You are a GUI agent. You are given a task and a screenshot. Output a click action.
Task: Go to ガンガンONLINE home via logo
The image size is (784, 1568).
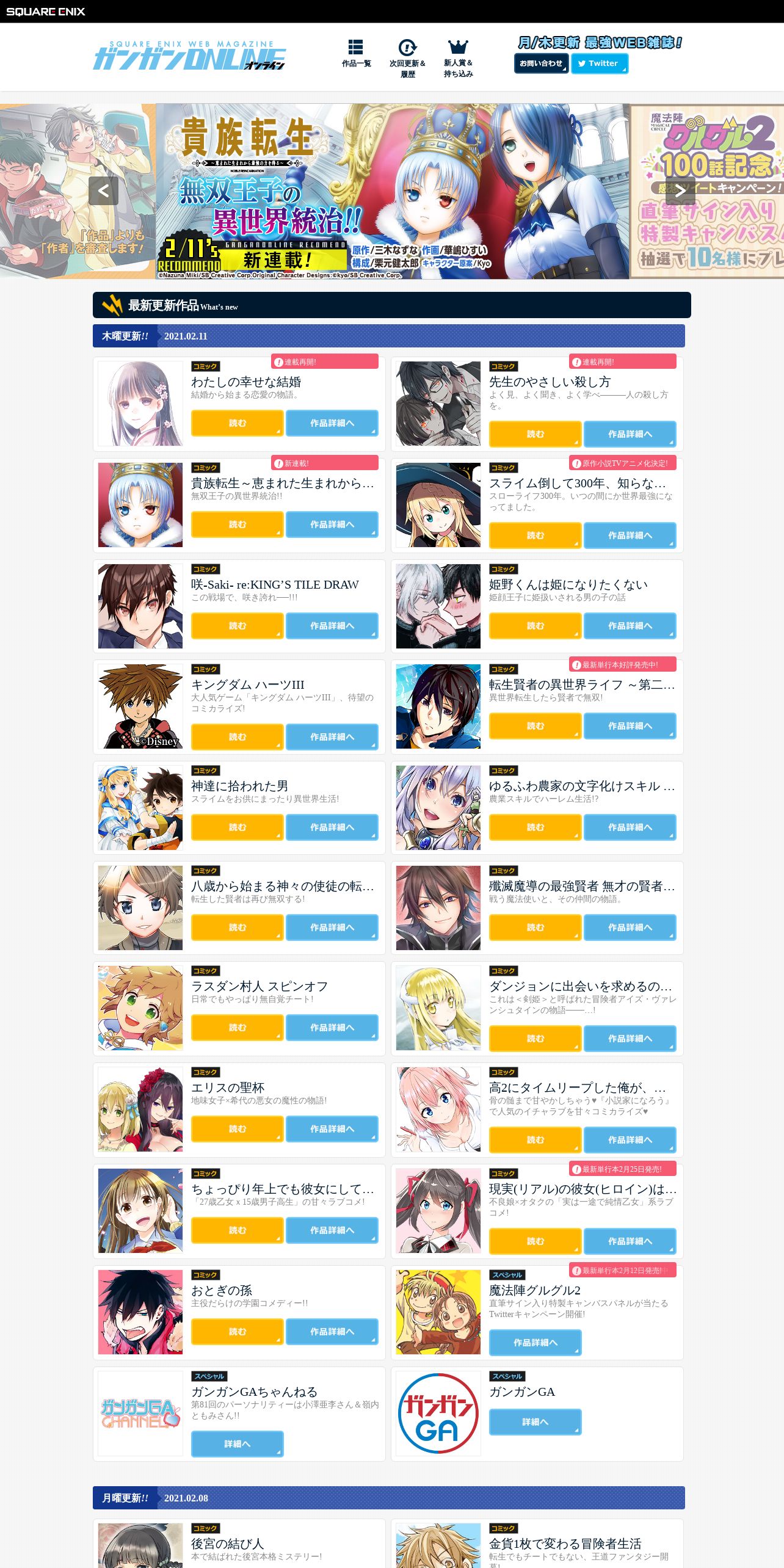pos(189,56)
